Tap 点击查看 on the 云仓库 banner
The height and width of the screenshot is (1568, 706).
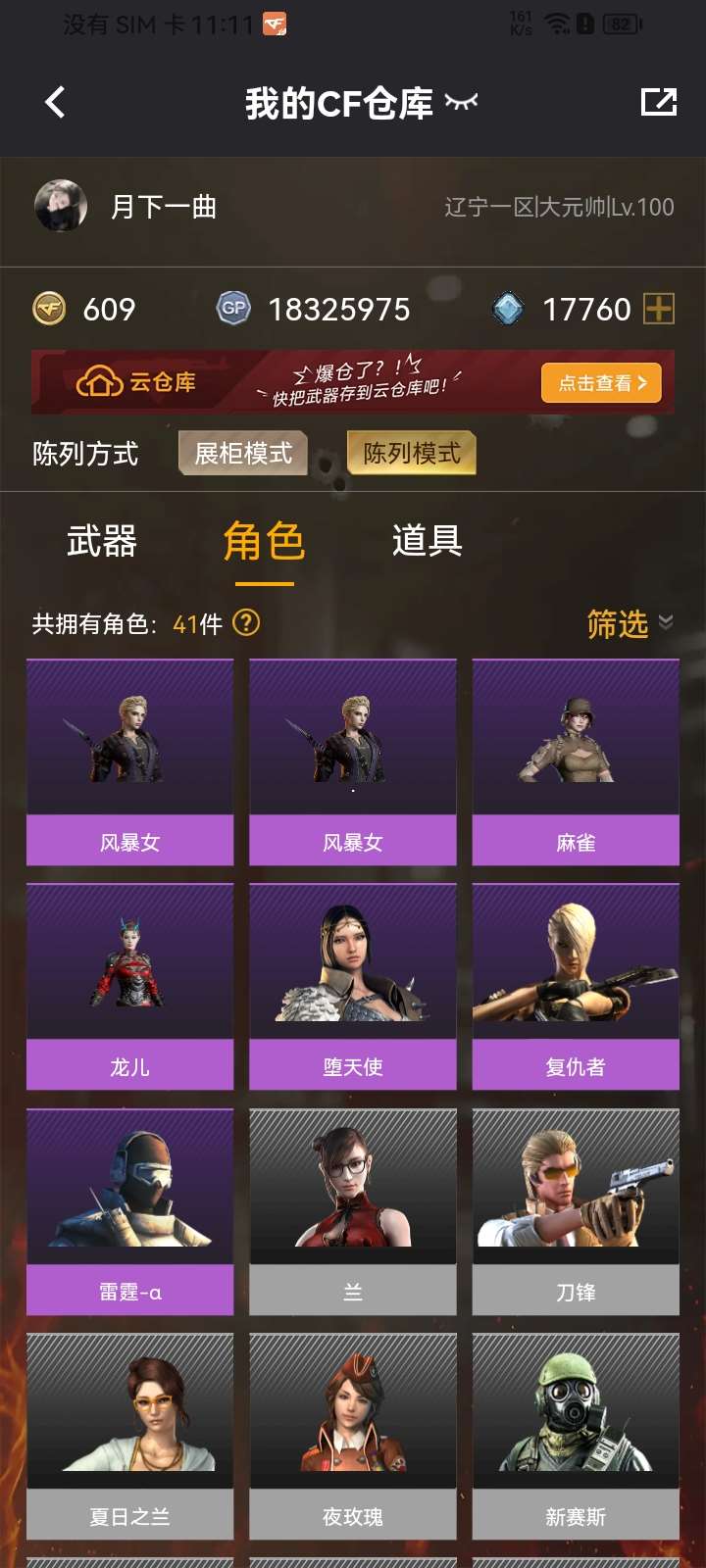tap(601, 383)
